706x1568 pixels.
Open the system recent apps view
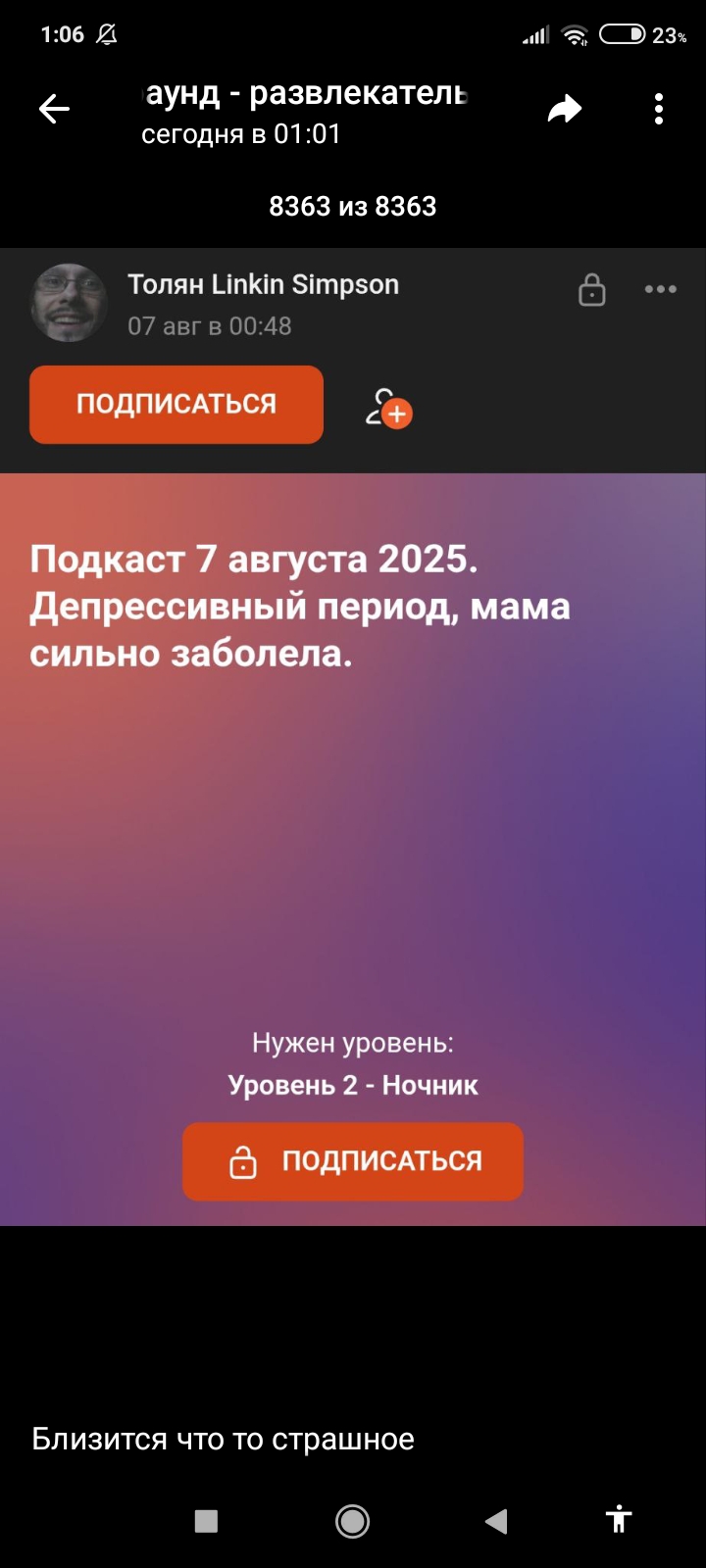(206, 1521)
